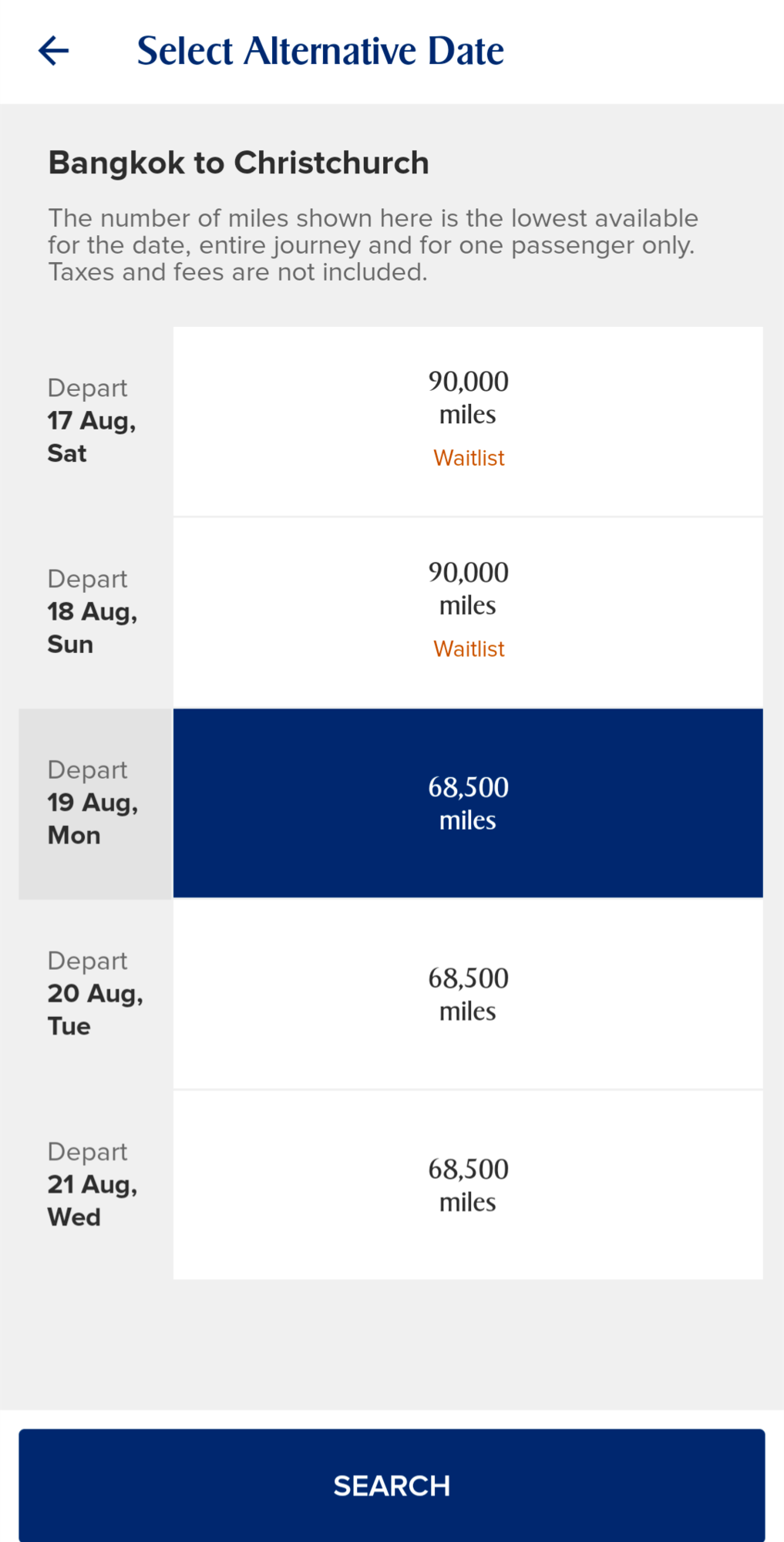This screenshot has height=1542, width=784.
Task: Click the Waitlist label for 17 Aug
Action: 469,458
